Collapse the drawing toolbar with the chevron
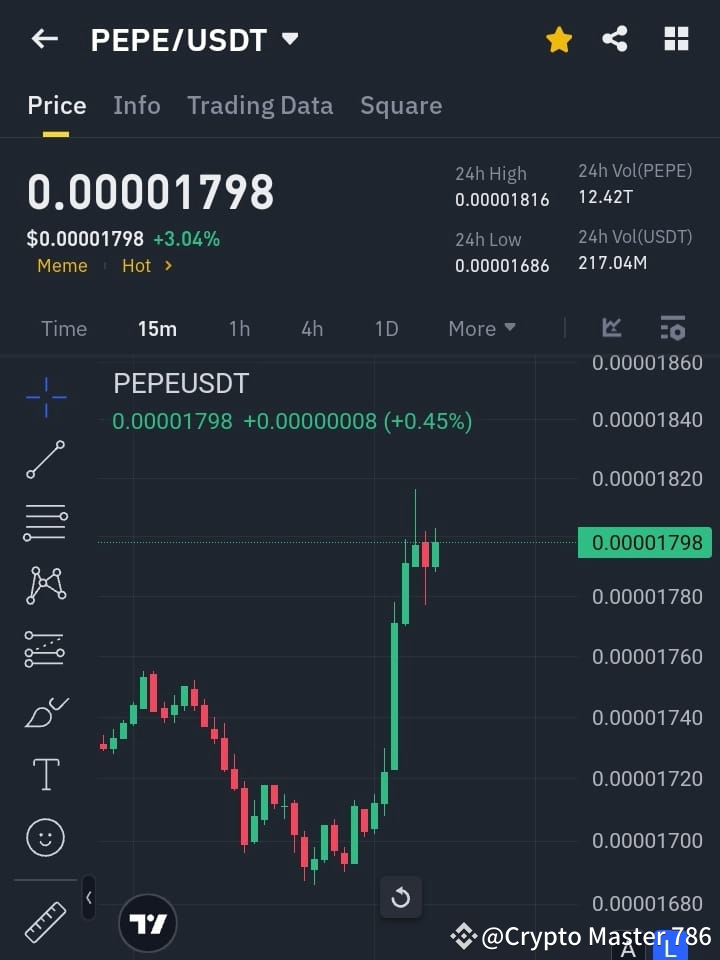Viewport: 720px width, 960px height. click(x=88, y=898)
